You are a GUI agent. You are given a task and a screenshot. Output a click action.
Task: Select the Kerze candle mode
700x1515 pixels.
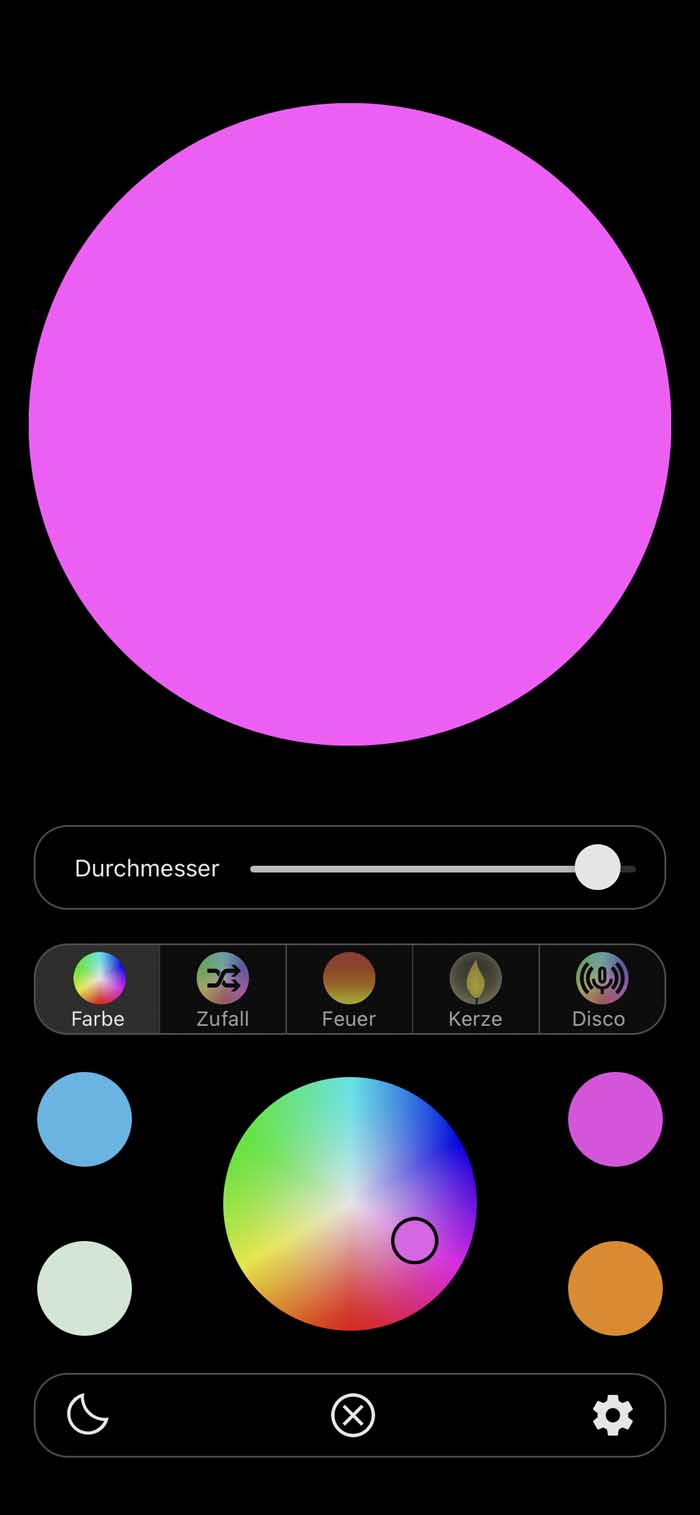(475, 989)
